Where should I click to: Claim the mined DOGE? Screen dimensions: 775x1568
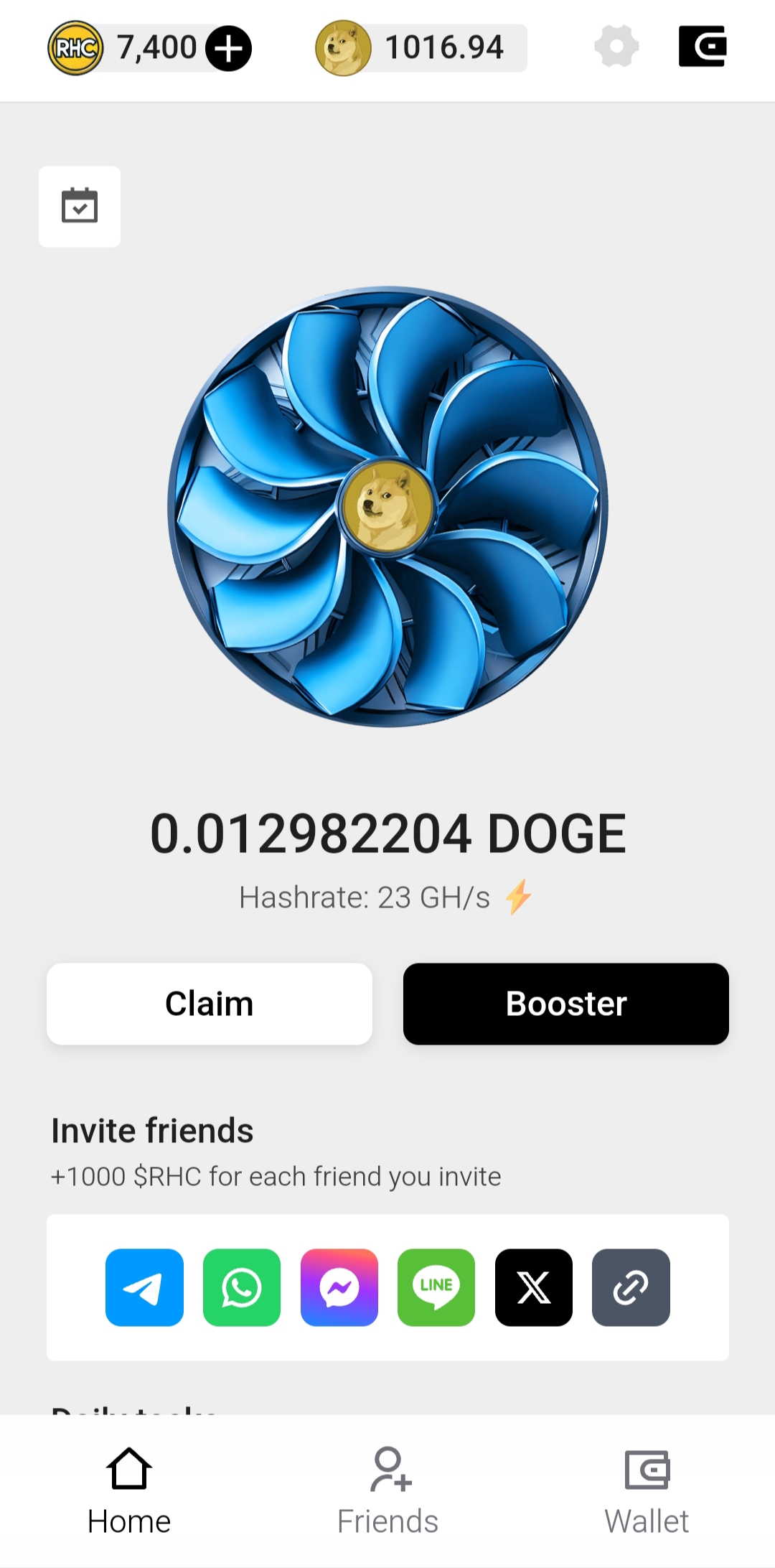coord(210,1004)
